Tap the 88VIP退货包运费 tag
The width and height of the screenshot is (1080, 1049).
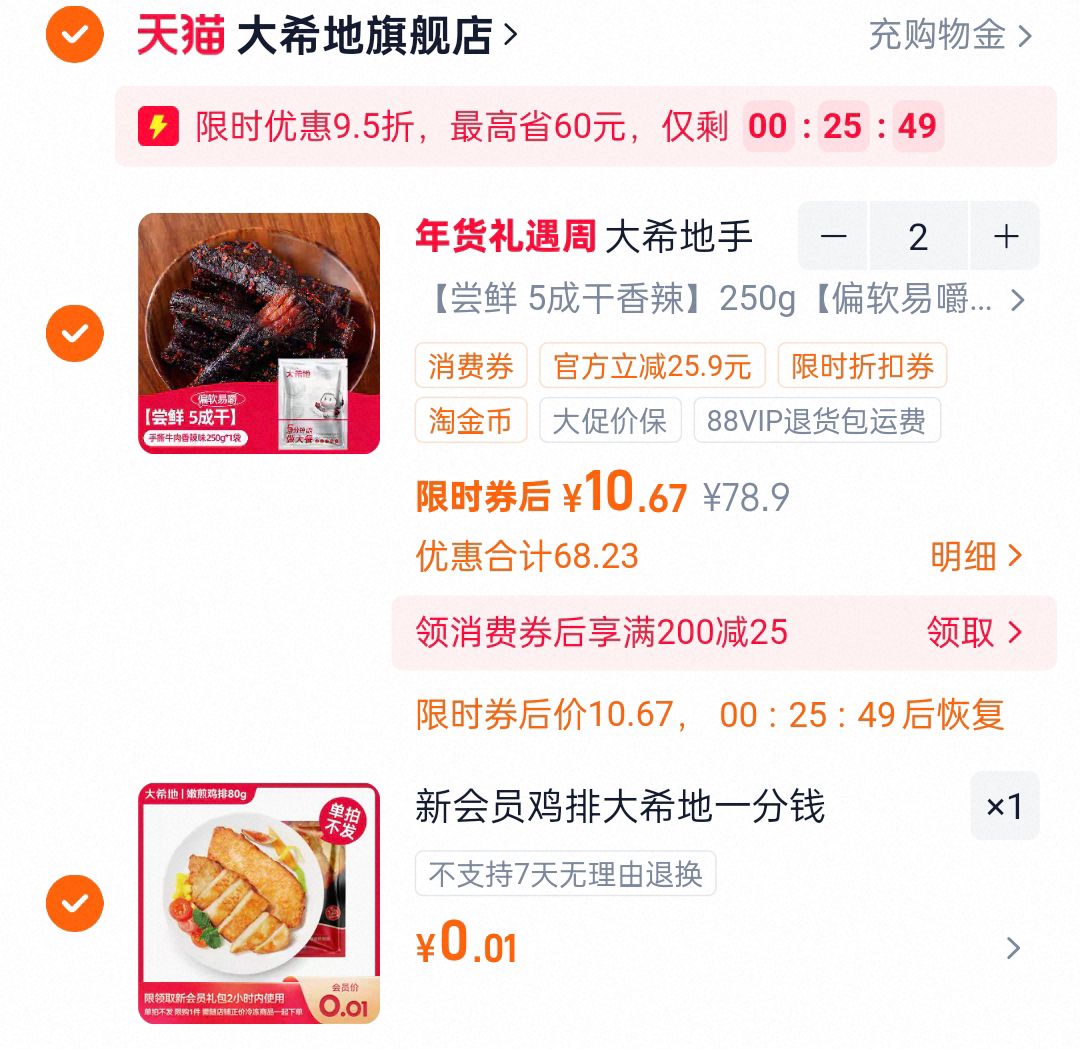coord(816,421)
